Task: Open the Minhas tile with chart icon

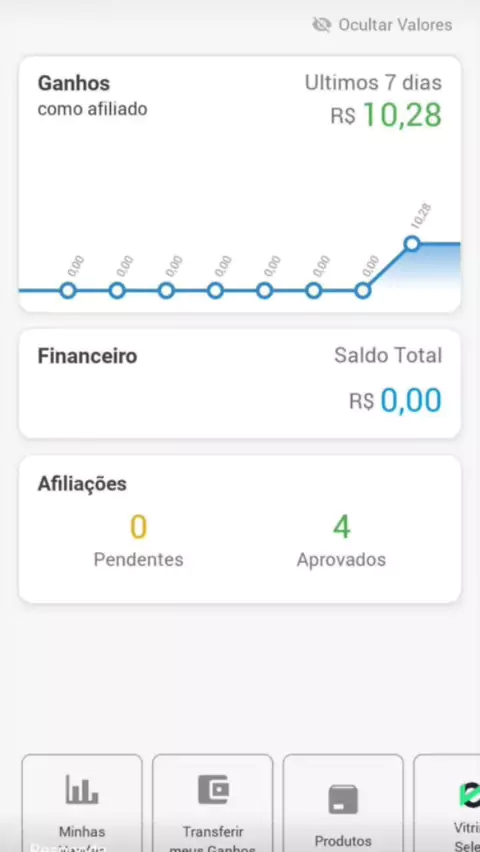Action: tap(82, 803)
